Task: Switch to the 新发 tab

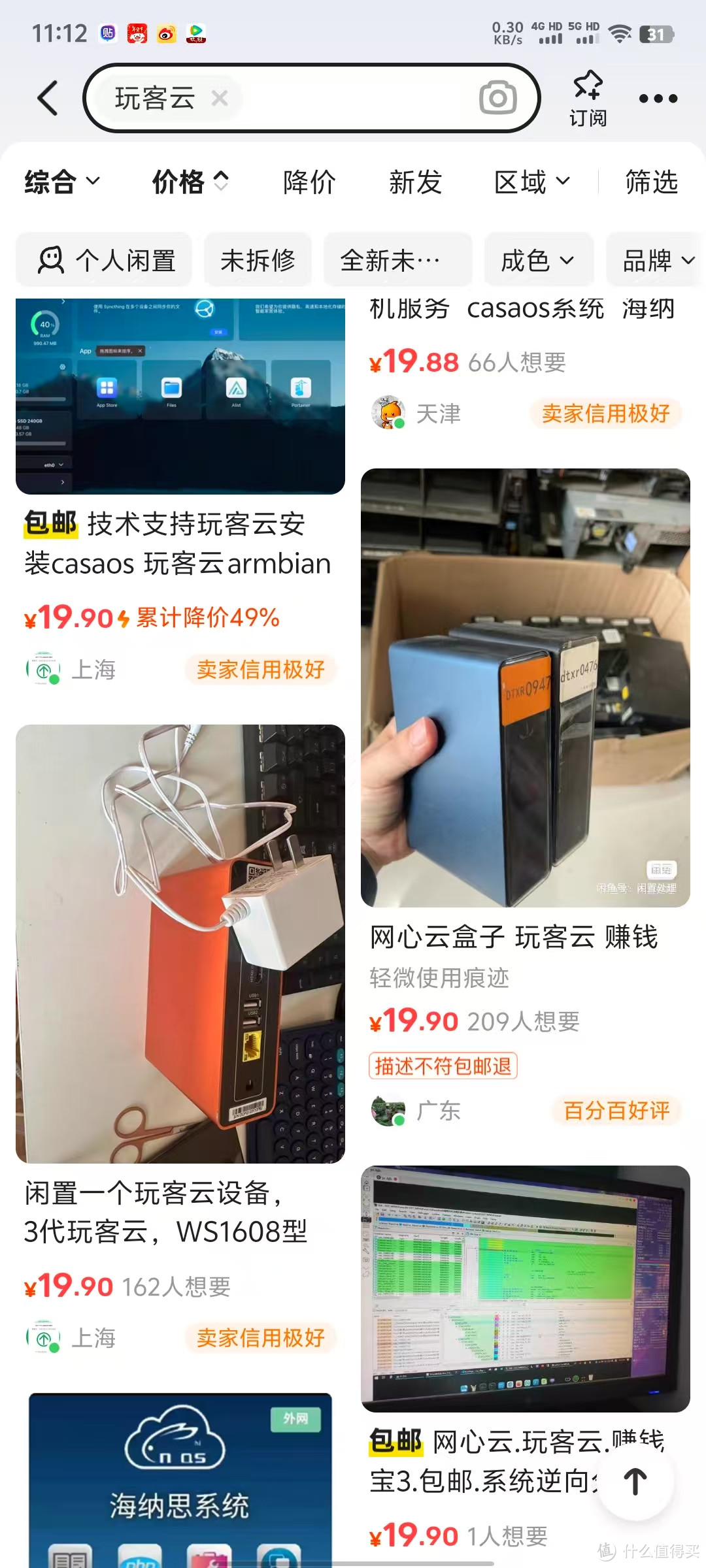Action: [414, 182]
